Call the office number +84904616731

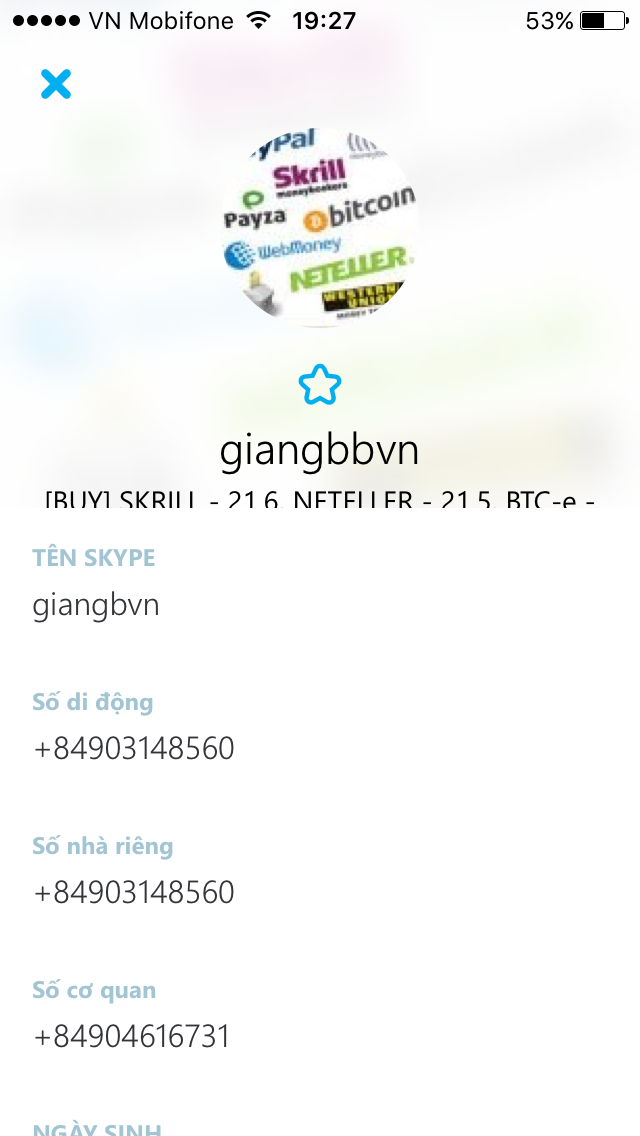tap(132, 1036)
